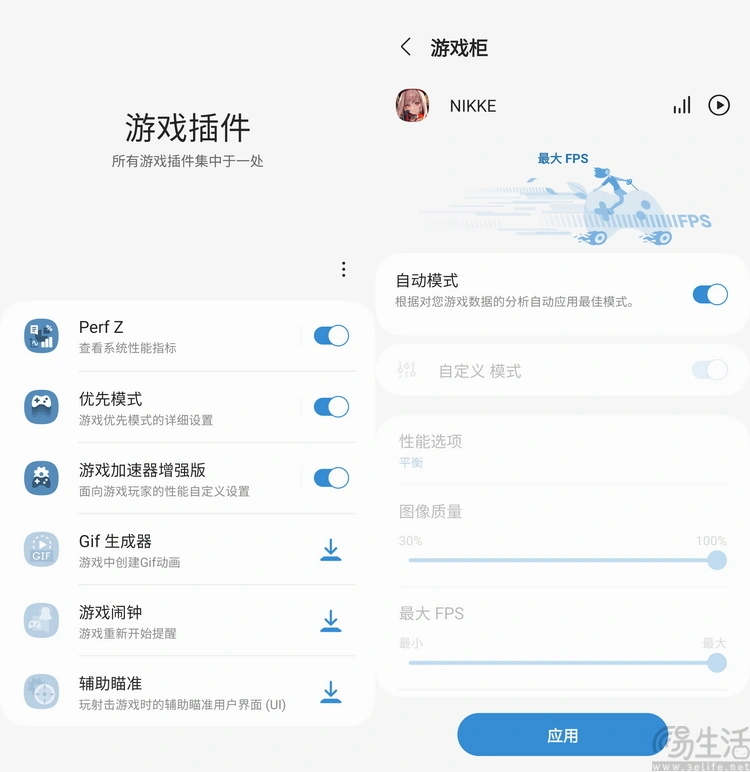The image size is (750, 772).
Task: Download the 辅助瞄准 plugin
Action: click(x=331, y=692)
